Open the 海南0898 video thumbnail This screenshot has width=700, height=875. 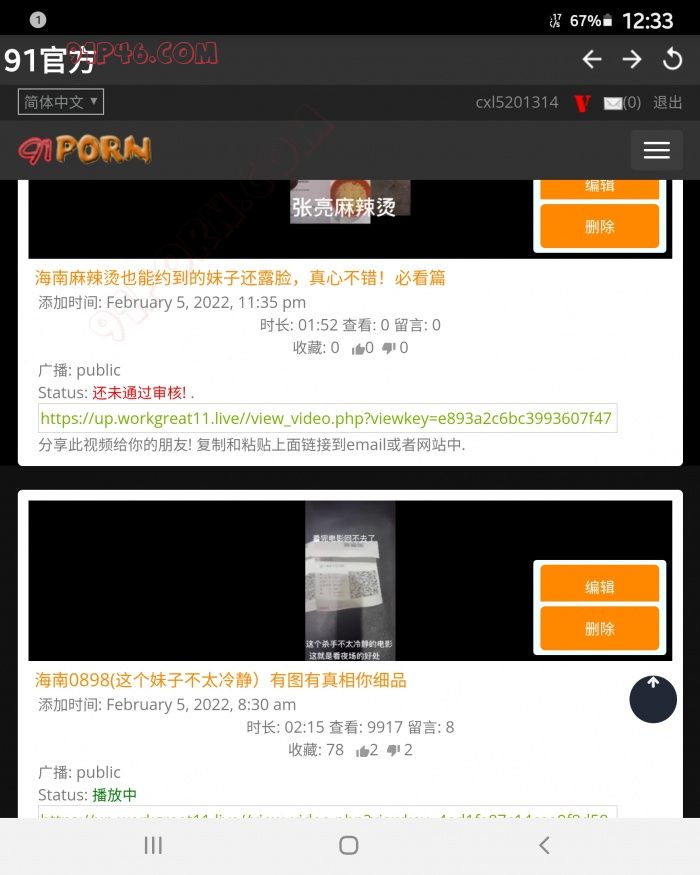349,580
